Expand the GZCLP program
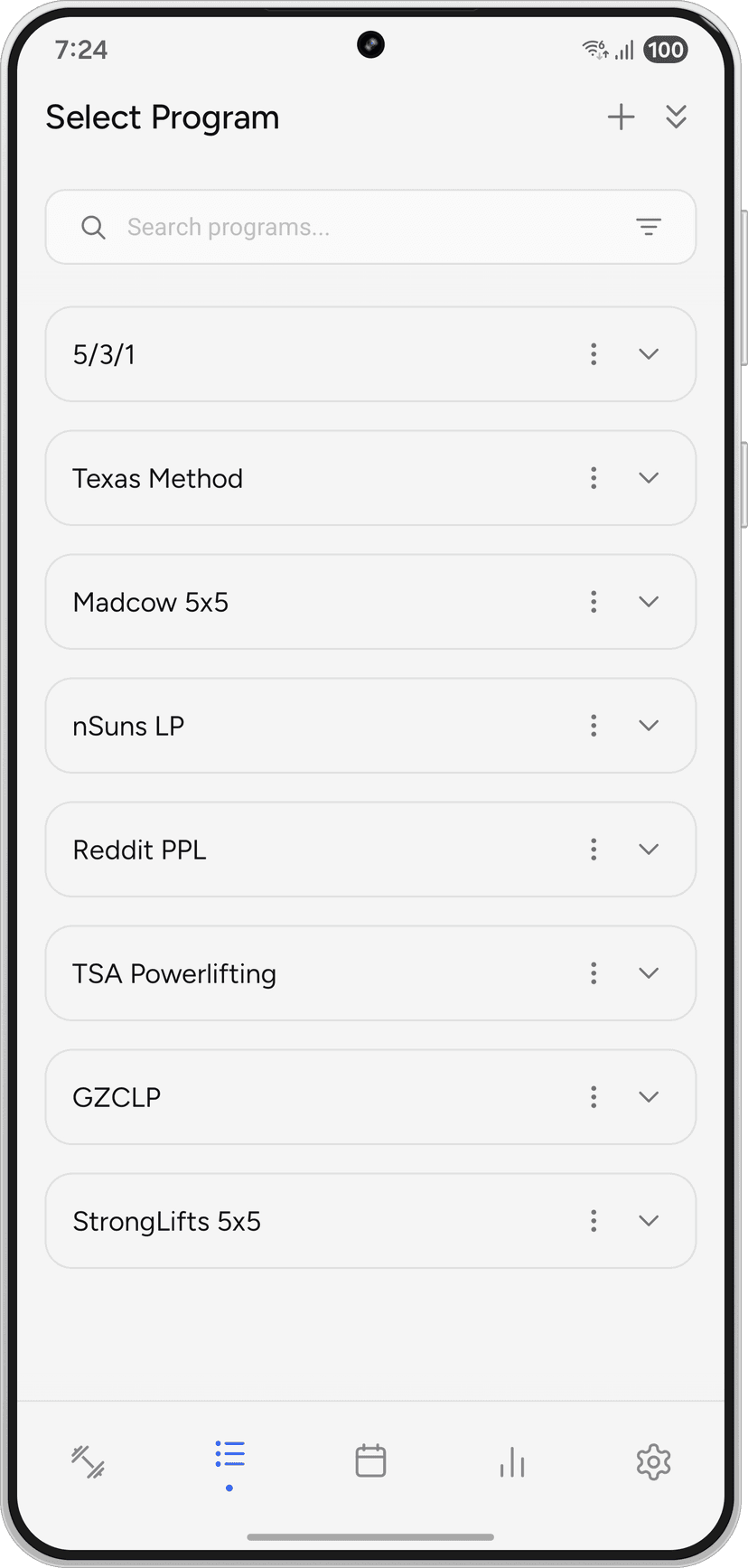 649,1097
